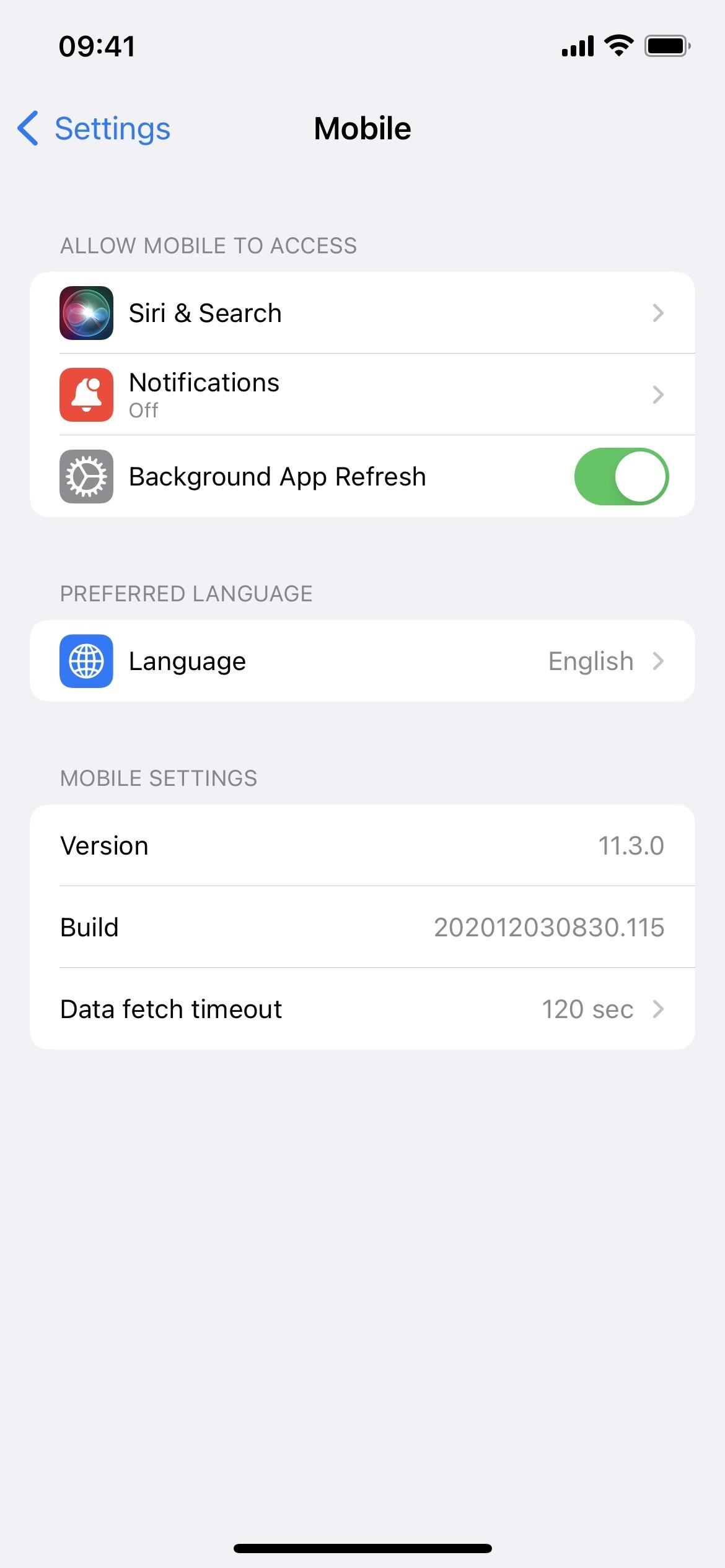Open Siri & Search settings
Screen dimensions: 725x1568
click(x=362, y=313)
